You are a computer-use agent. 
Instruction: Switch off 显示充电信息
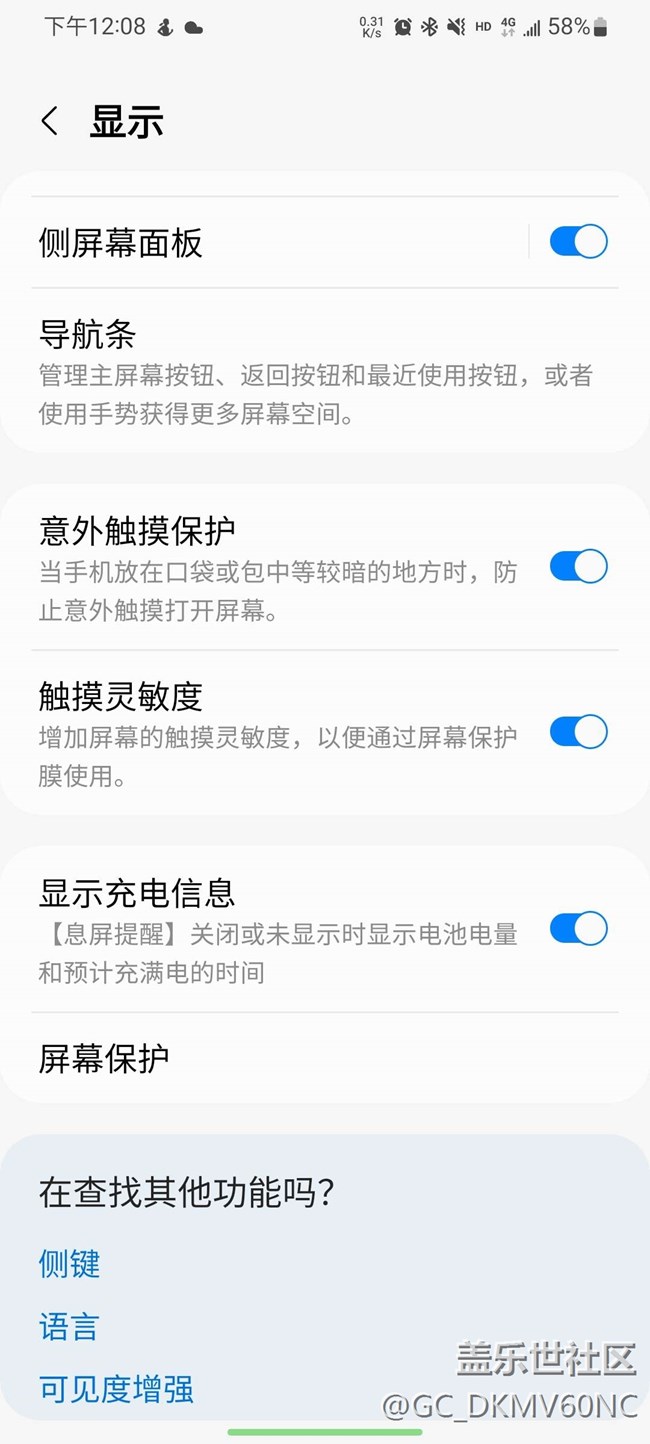[578, 928]
